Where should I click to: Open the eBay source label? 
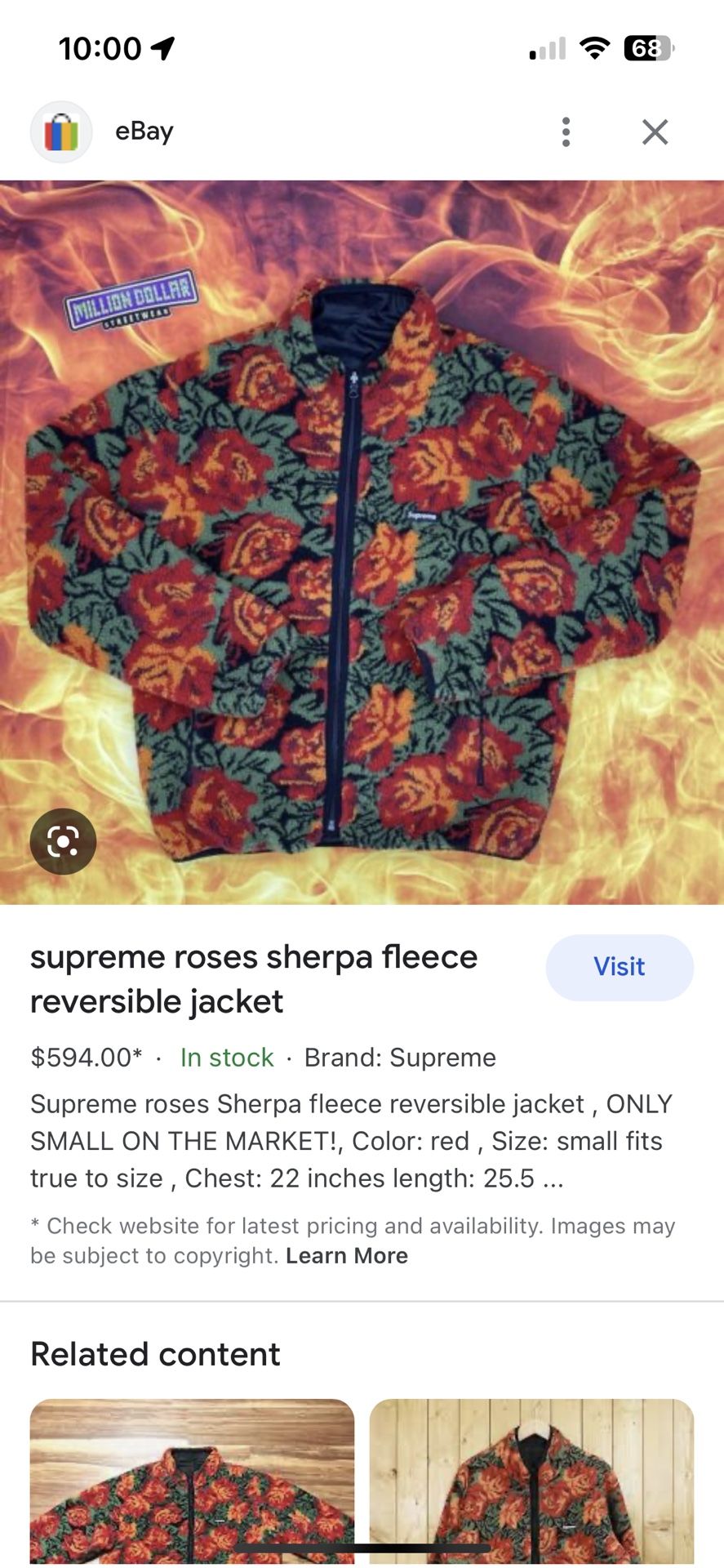[144, 131]
